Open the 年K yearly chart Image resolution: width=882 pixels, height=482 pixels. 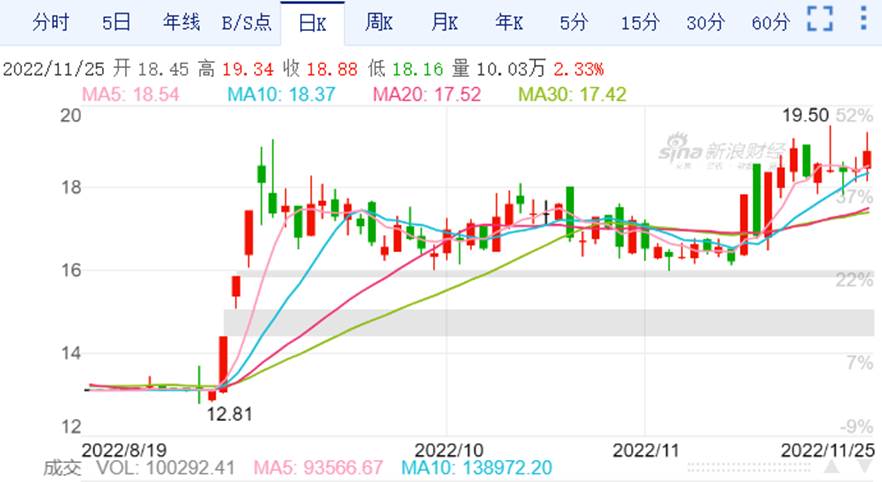coord(509,21)
